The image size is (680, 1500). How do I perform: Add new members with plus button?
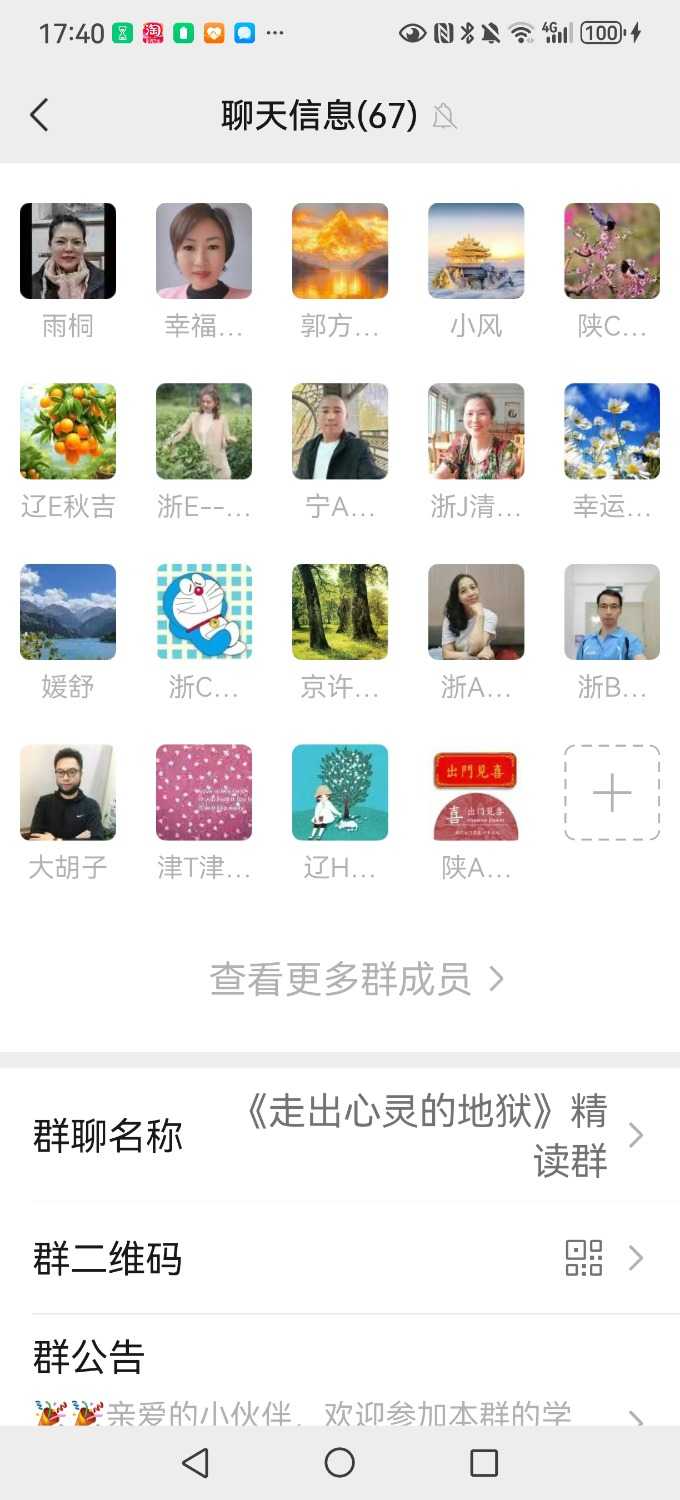pos(612,792)
